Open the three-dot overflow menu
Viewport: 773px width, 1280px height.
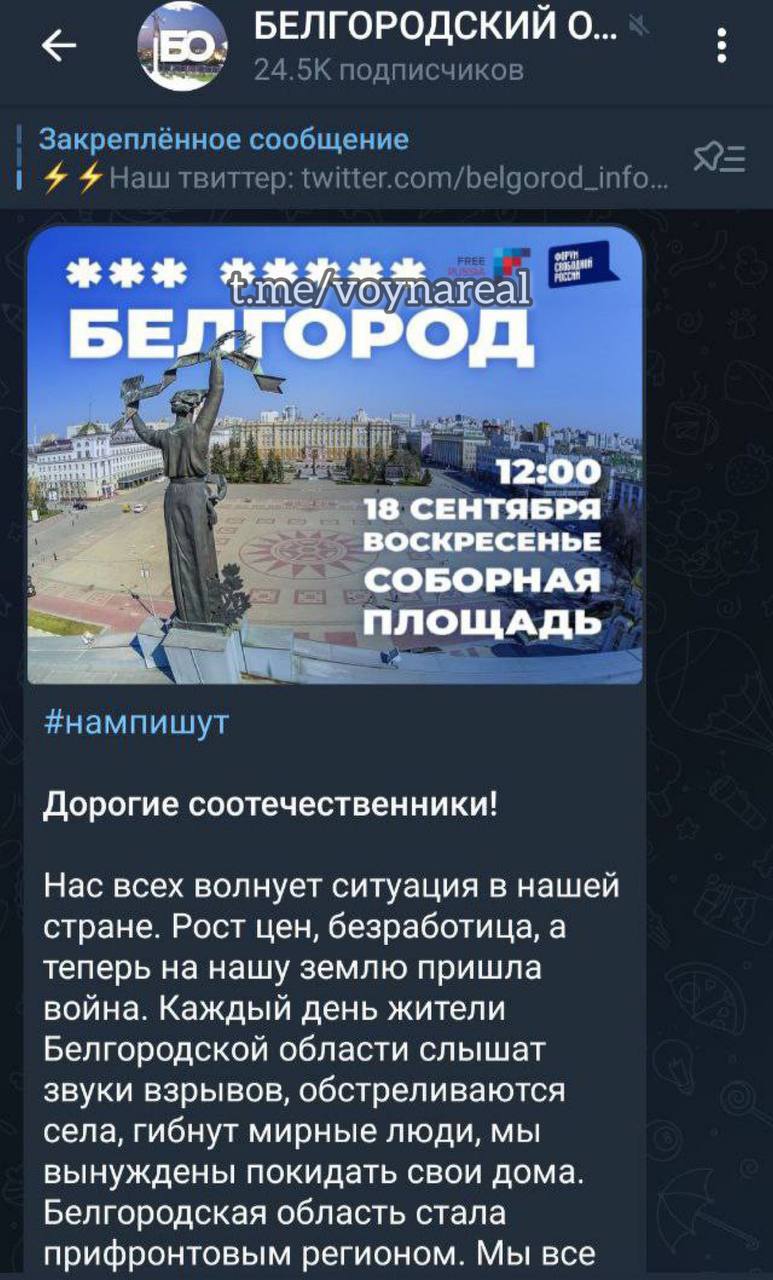click(x=722, y=46)
